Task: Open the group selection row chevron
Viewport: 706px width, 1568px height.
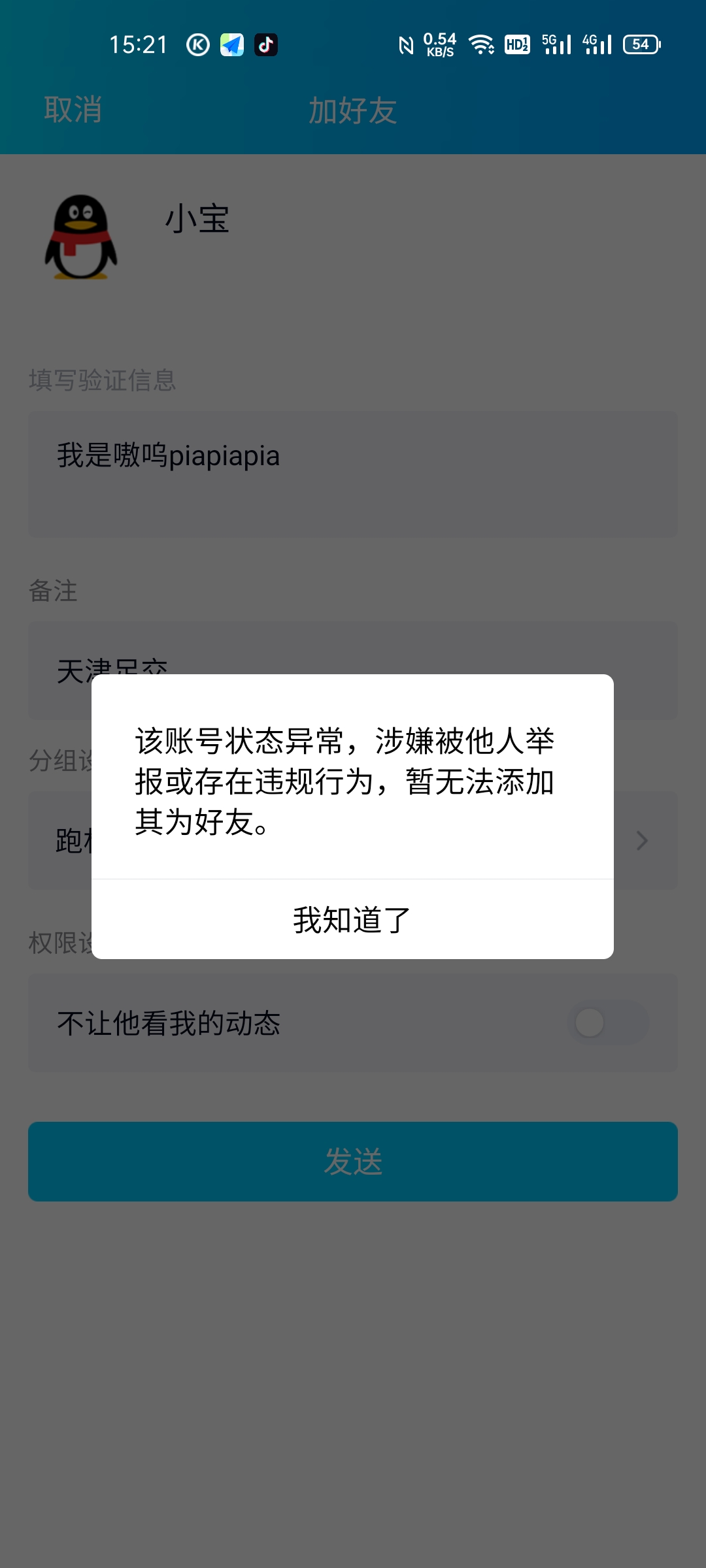Action: coord(642,841)
